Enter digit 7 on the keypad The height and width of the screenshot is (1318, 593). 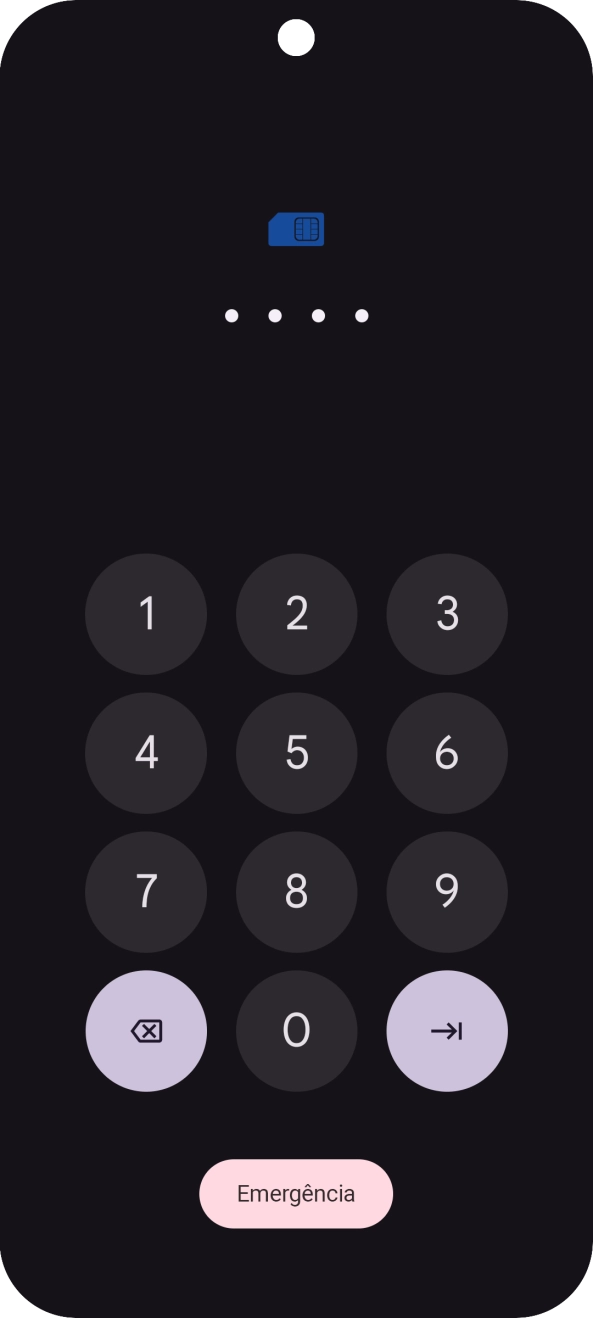pyautogui.click(x=146, y=892)
